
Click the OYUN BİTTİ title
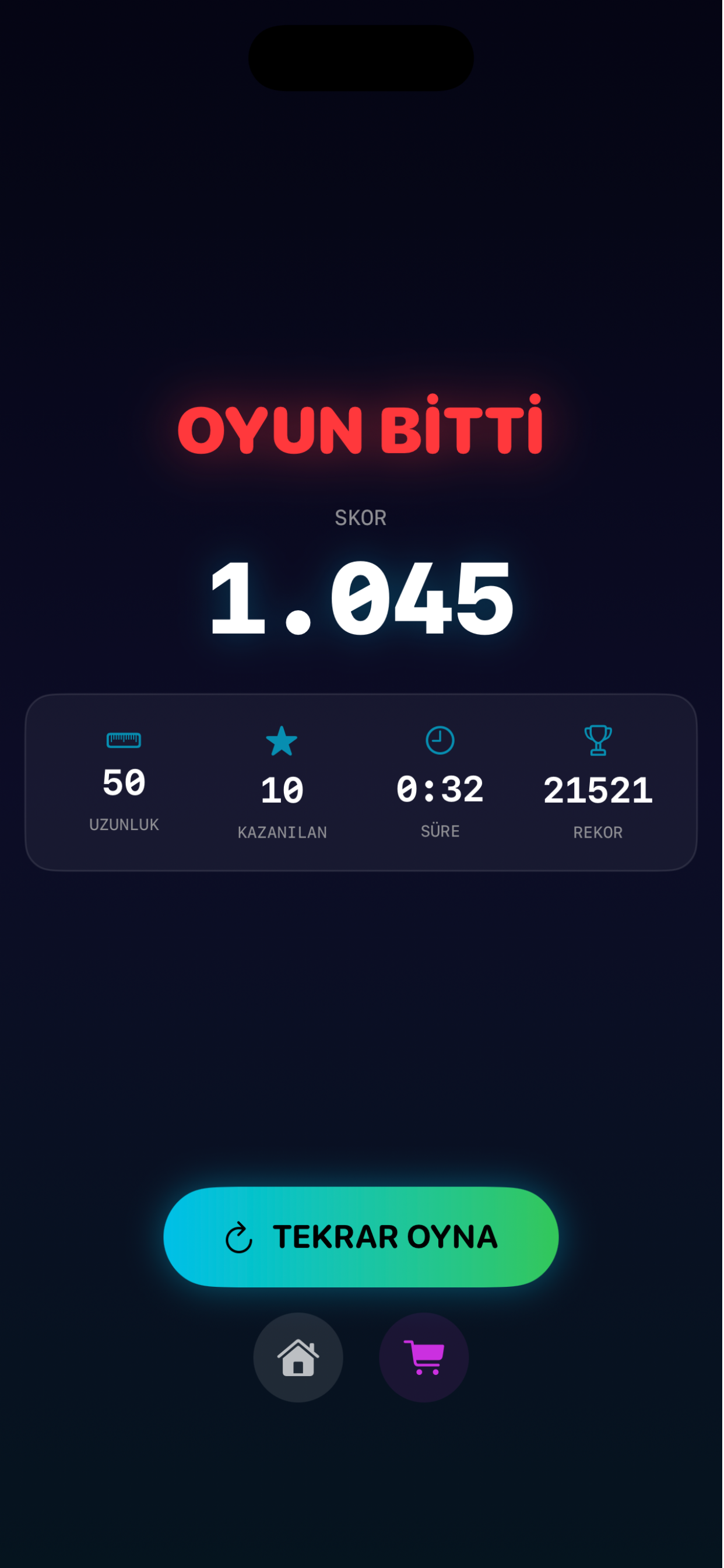point(361,430)
